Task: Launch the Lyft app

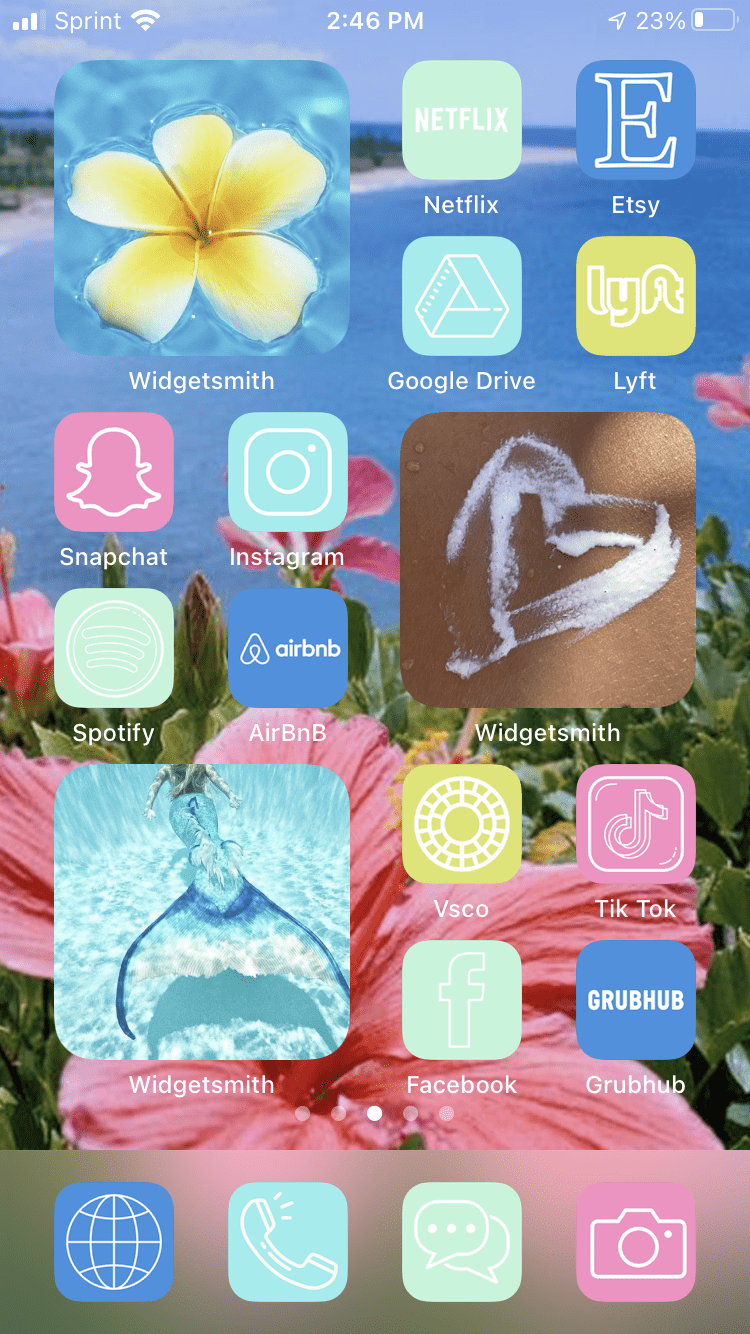Action: [x=635, y=296]
